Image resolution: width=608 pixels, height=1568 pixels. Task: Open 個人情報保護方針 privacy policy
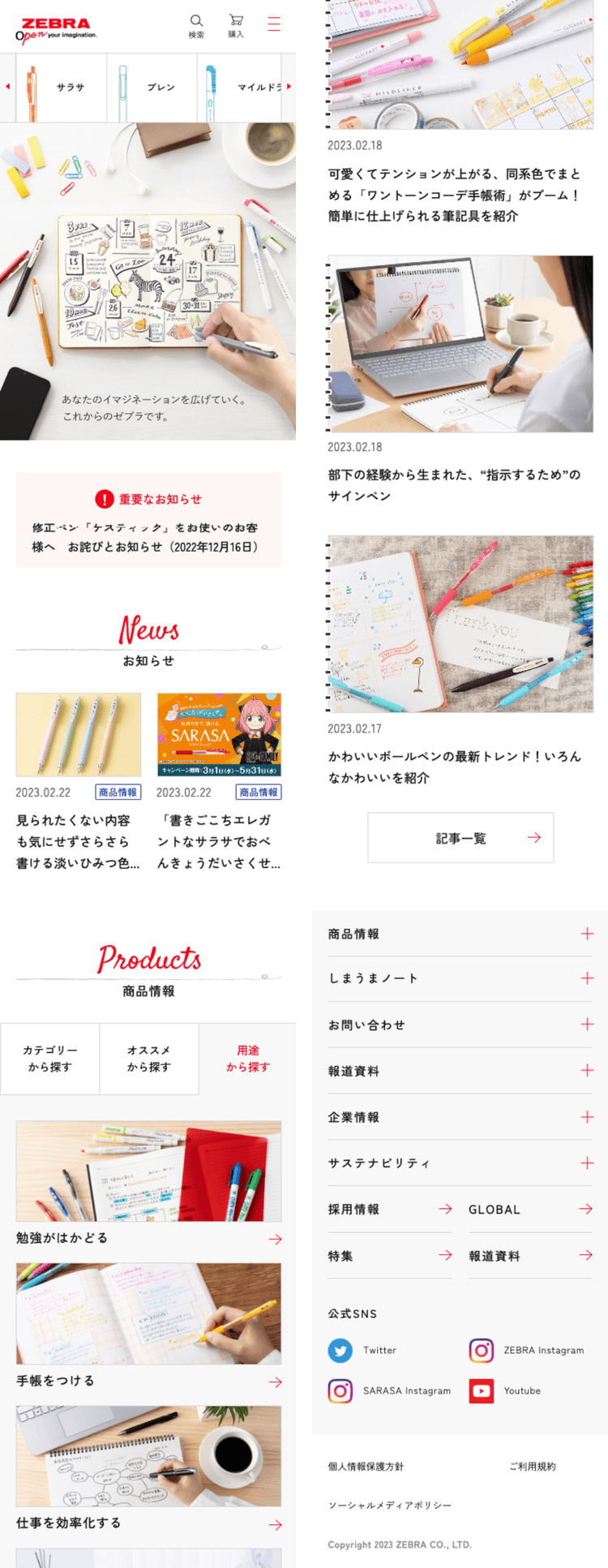coord(366,1467)
